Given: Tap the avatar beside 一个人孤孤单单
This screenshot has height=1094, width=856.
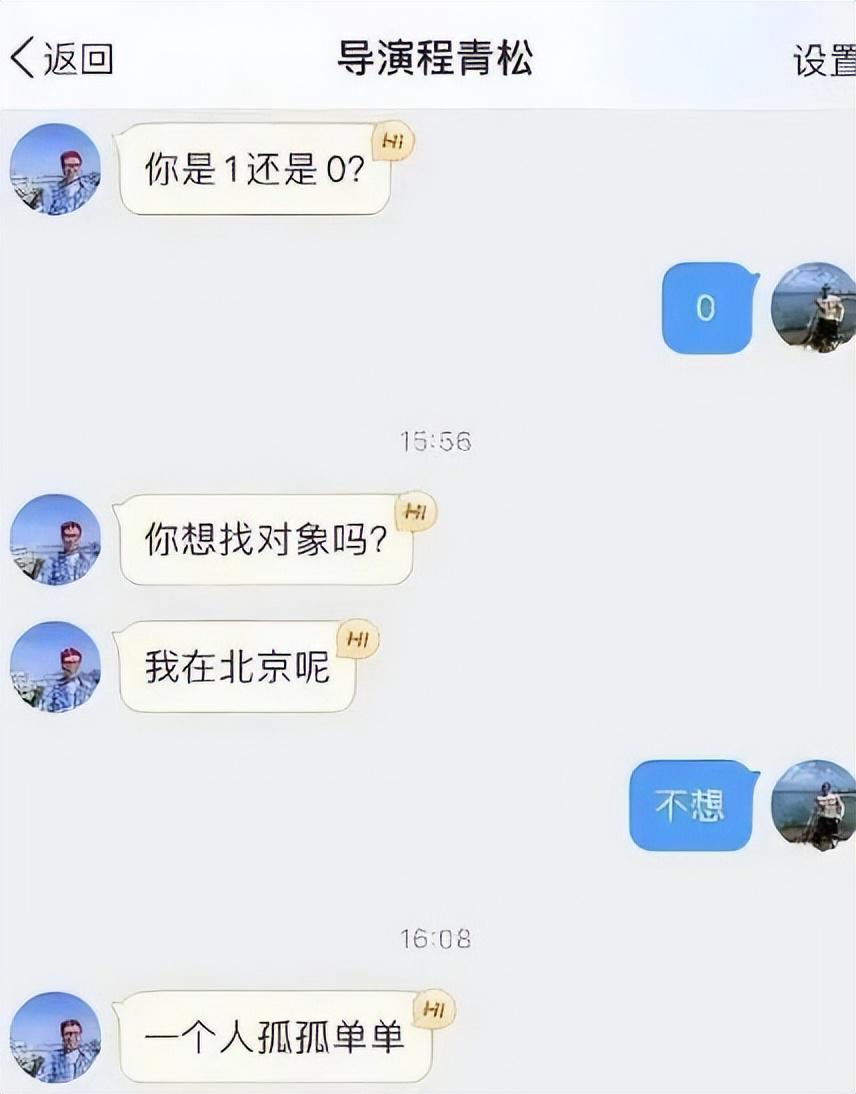Looking at the screenshot, I should [55, 1037].
